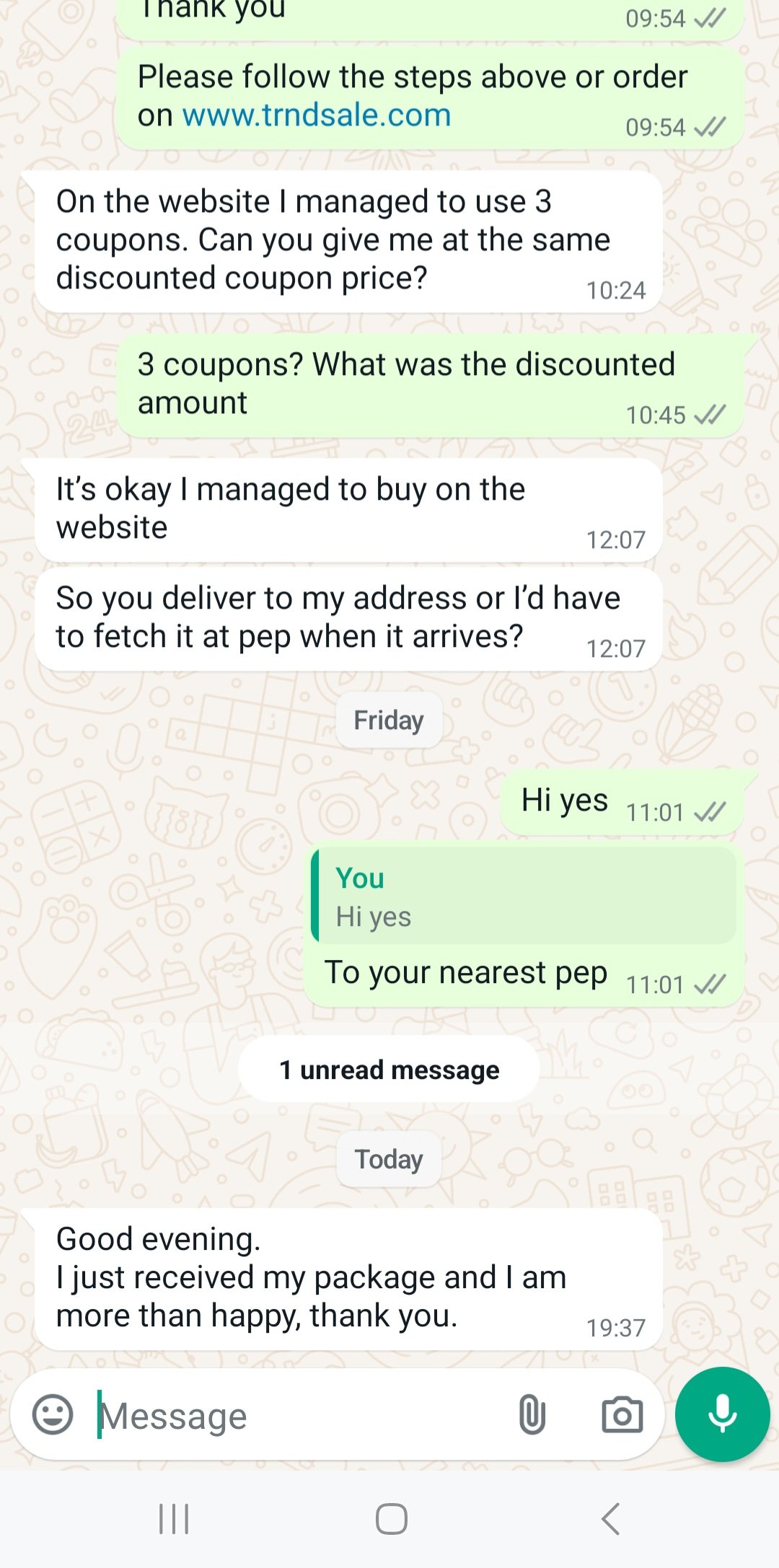This screenshot has width=779, height=1568.
Task: Jump to the quoted "Hi yes" reply
Action: [x=525, y=897]
